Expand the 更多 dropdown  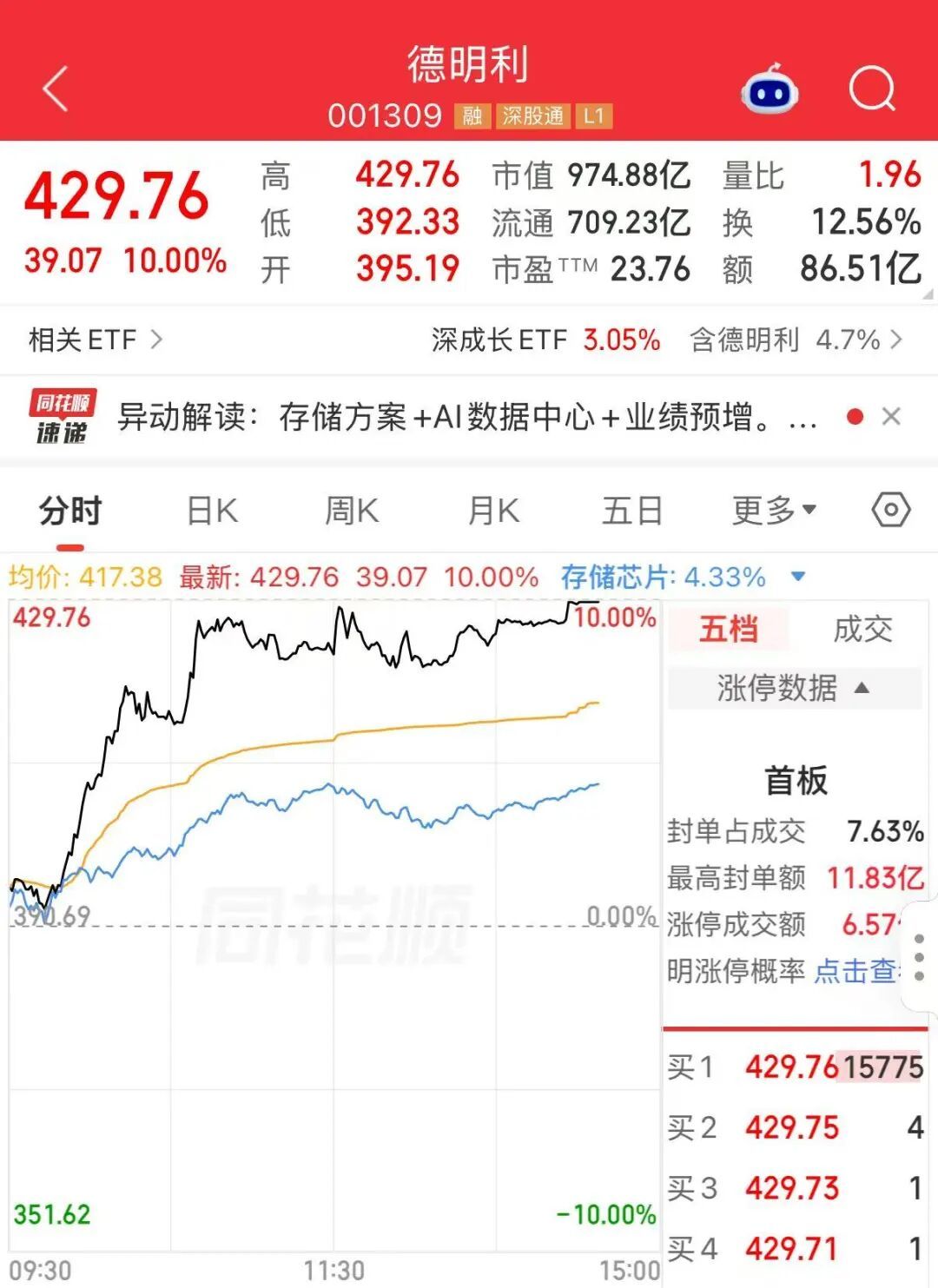pyautogui.click(x=774, y=511)
